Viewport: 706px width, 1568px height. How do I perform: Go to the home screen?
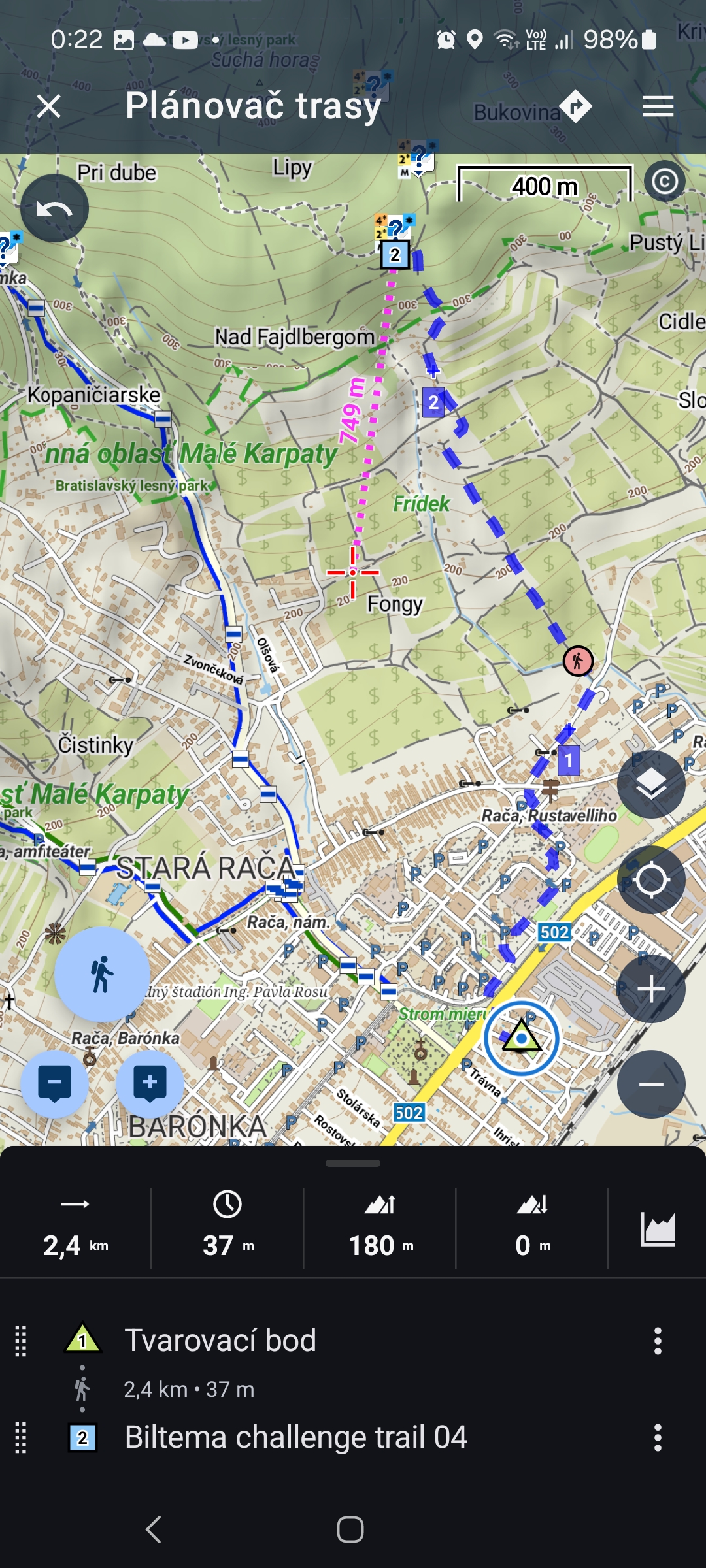(350, 1529)
